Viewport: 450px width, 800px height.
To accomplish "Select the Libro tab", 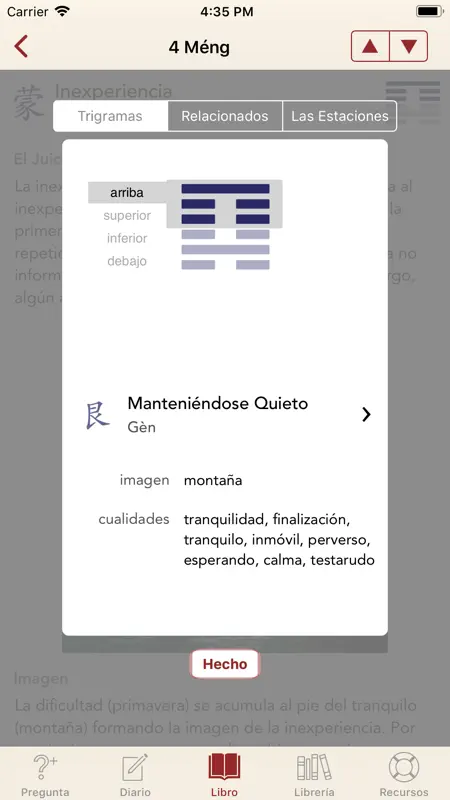I will click(x=224, y=774).
